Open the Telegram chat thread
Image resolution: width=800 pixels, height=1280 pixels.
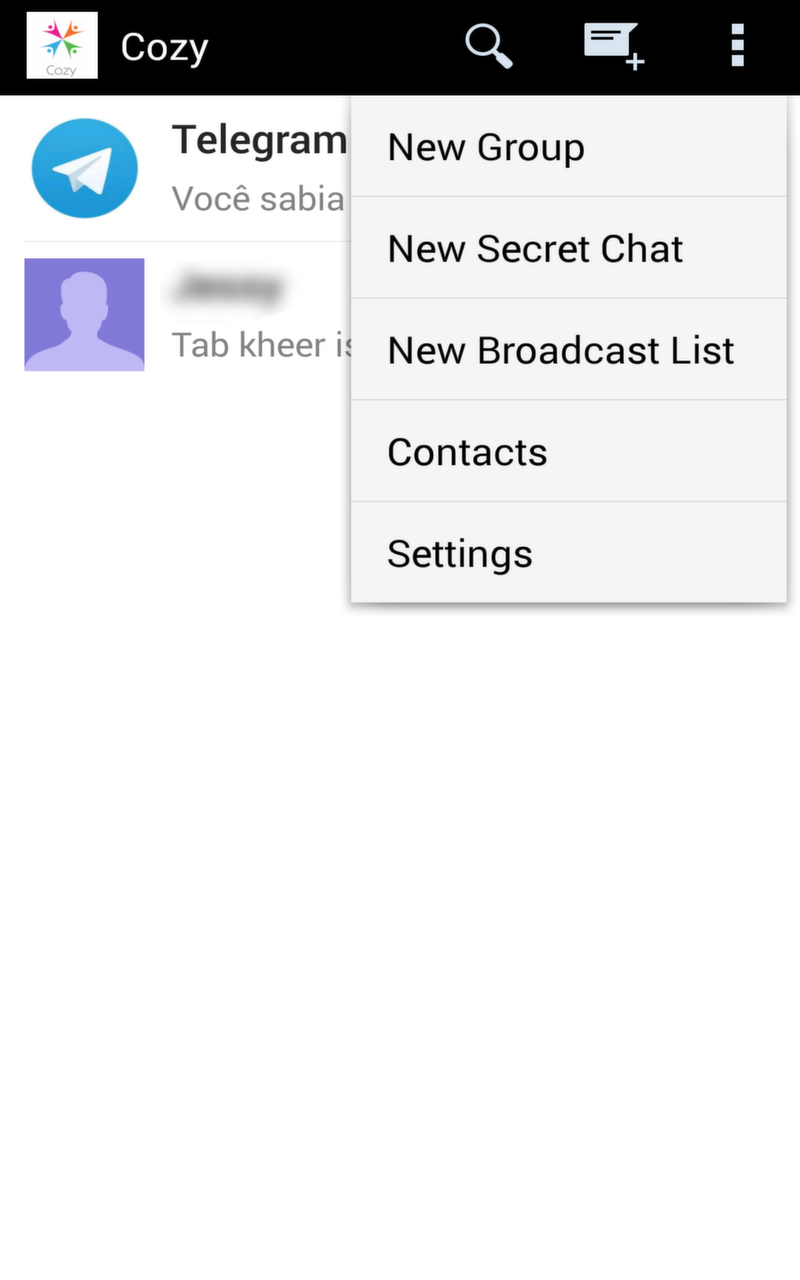tap(190, 168)
